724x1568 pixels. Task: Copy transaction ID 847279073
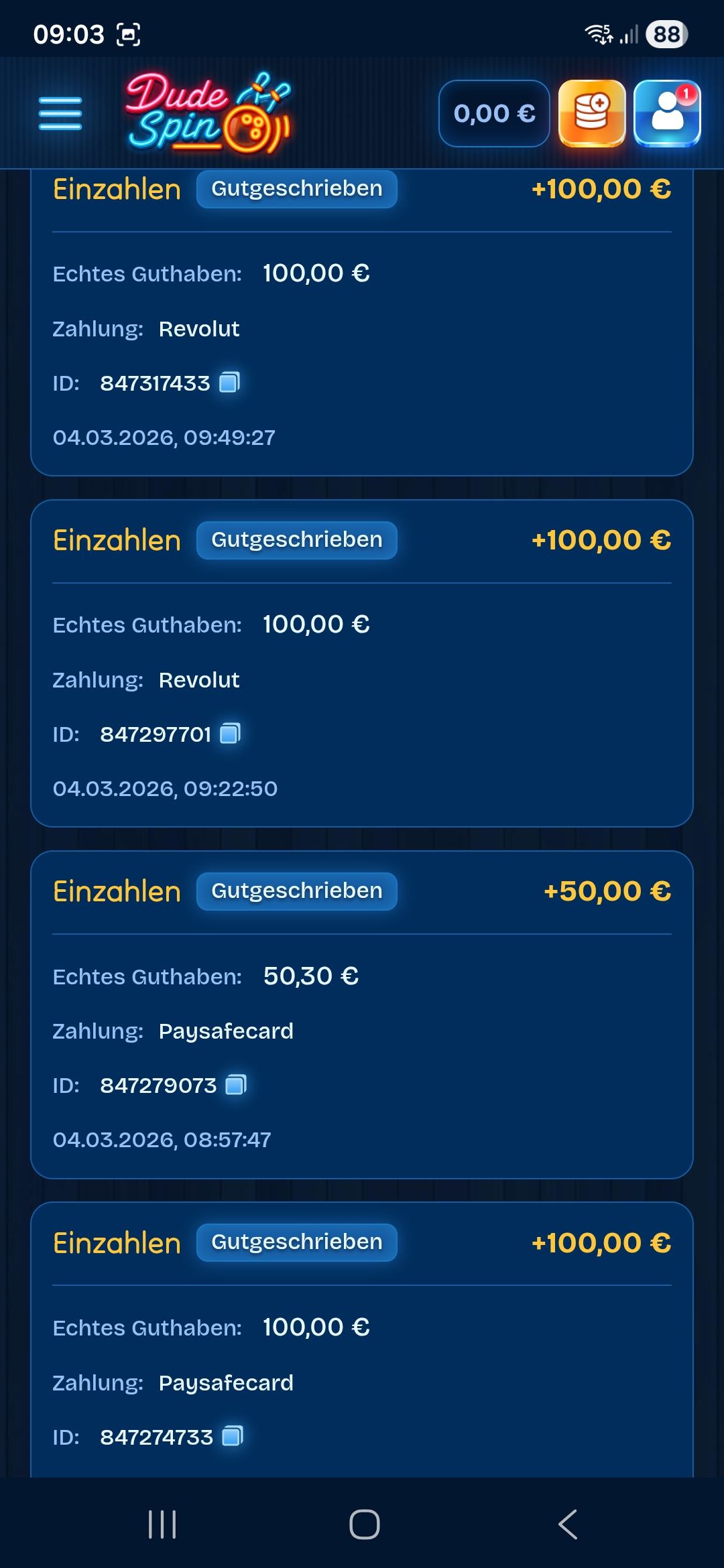[236, 1085]
